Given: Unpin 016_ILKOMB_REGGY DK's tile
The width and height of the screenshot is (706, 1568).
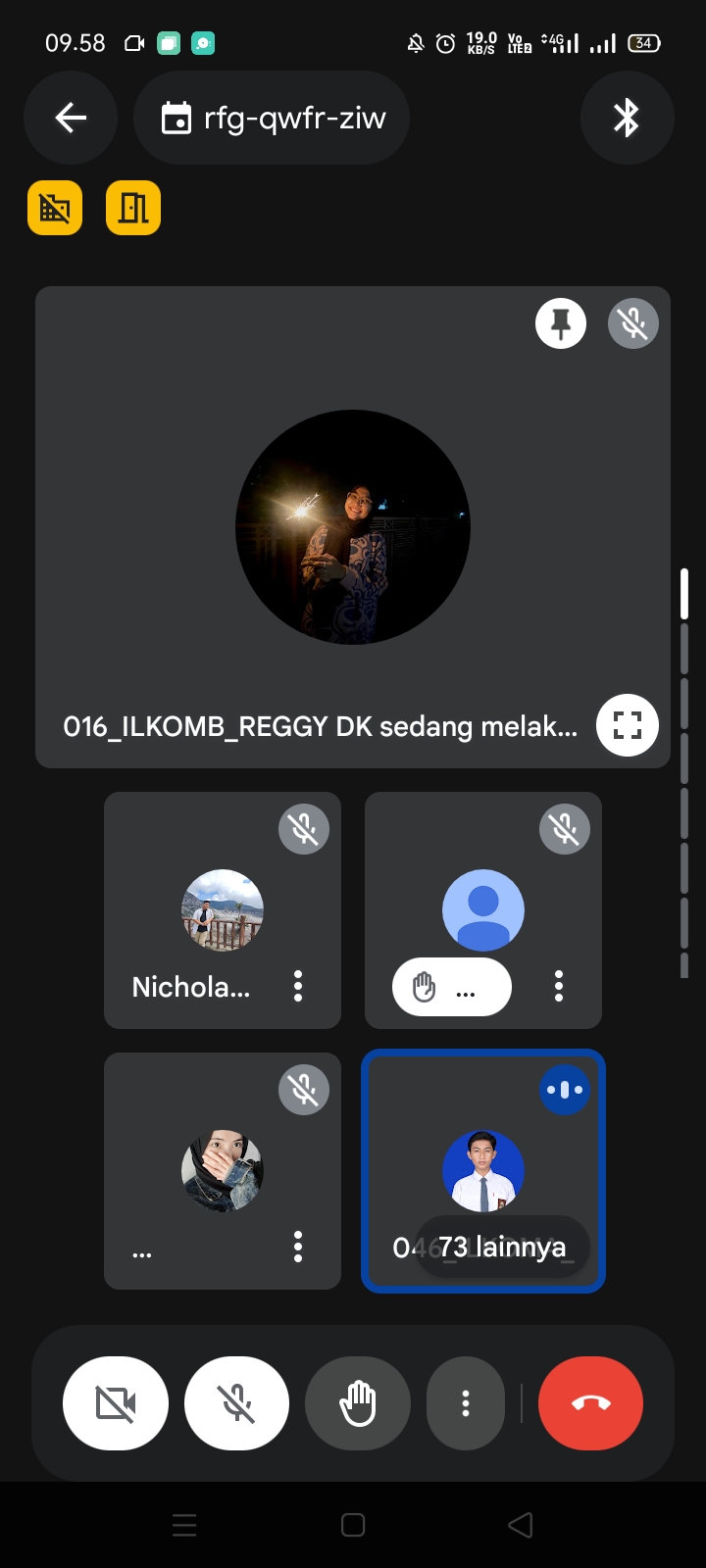Looking at the screenshot, I should tap(561, 323).
